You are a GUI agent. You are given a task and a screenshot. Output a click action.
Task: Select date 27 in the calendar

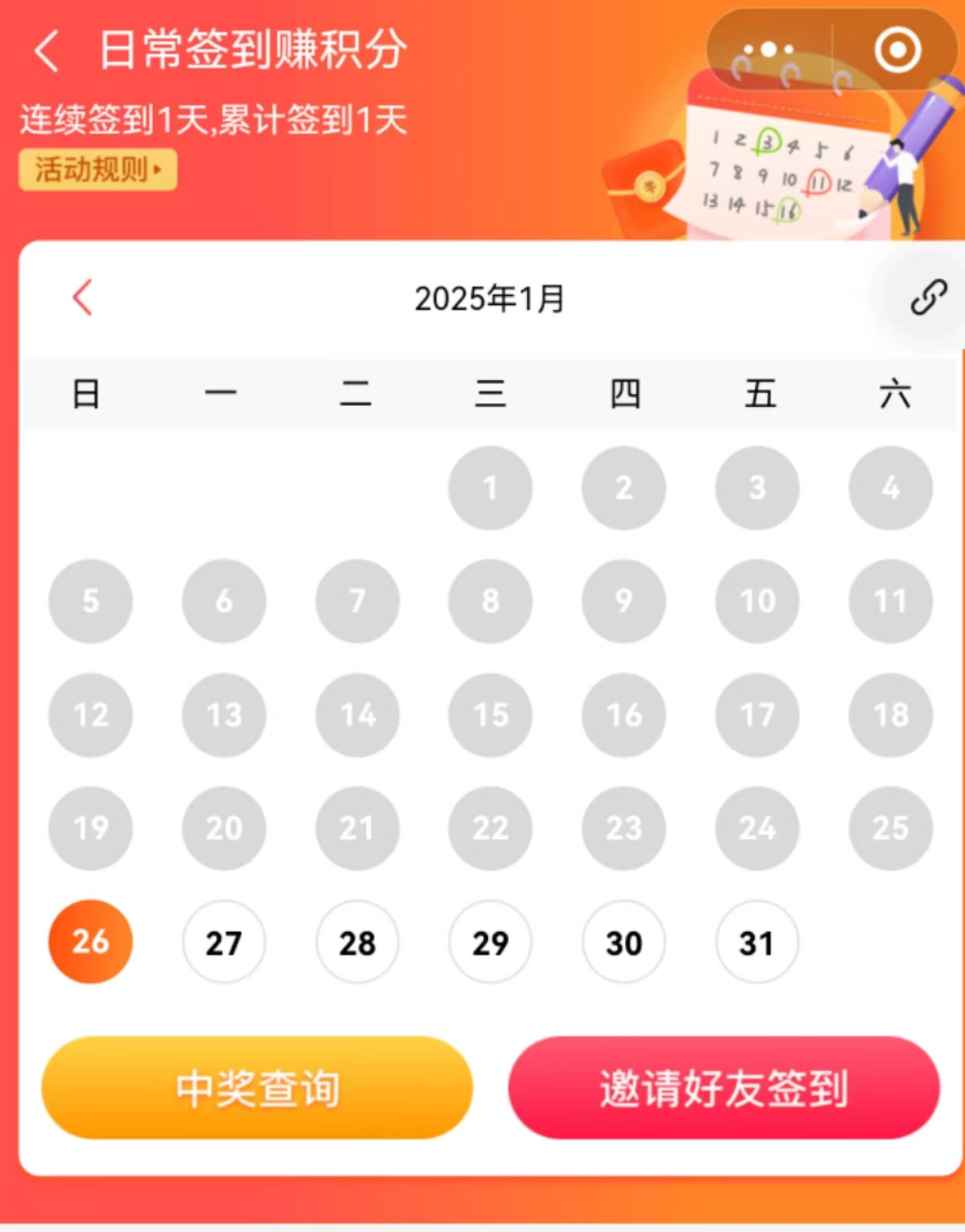click(224, 942)
